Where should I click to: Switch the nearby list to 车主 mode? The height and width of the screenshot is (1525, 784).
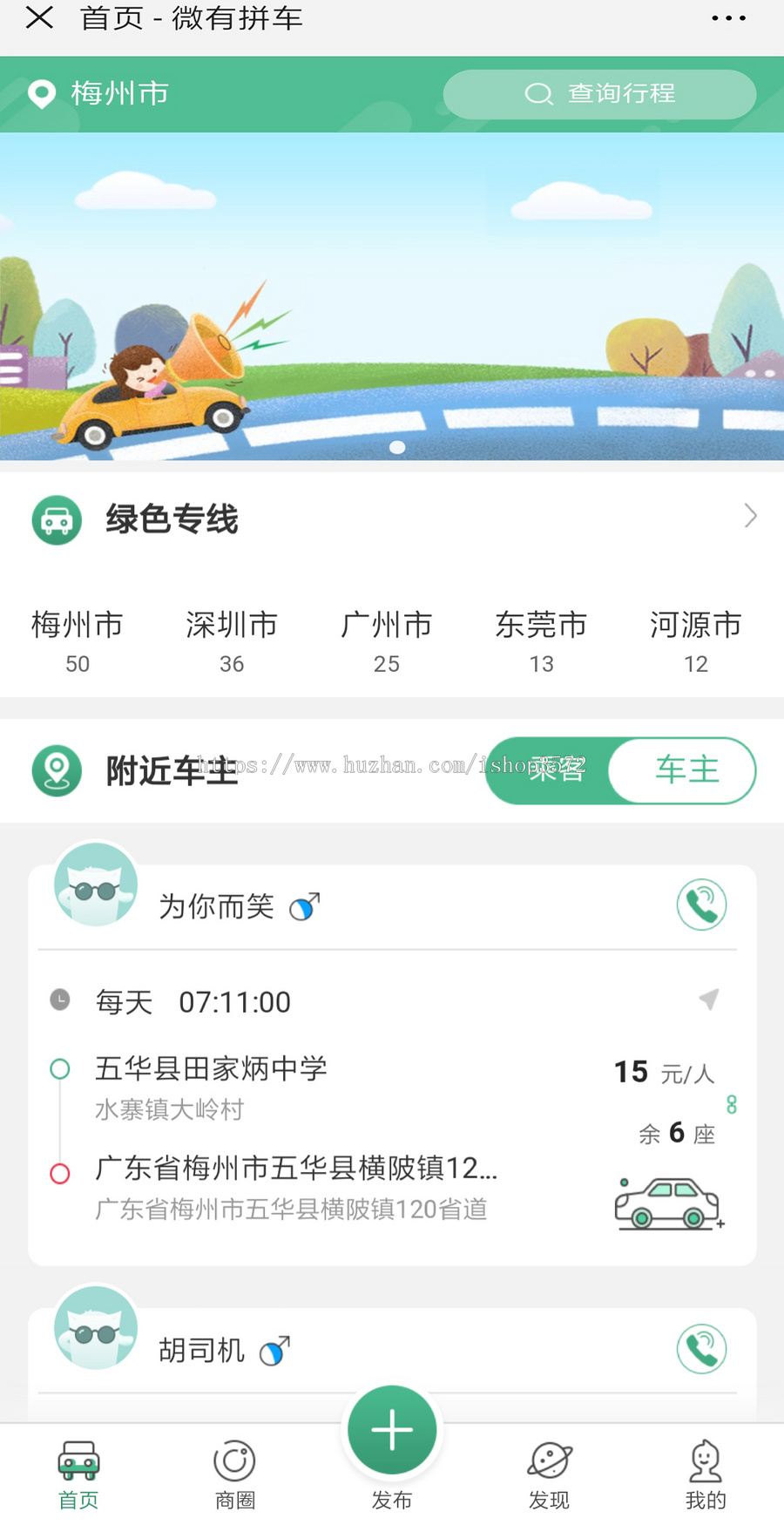[x=685, y=770]
